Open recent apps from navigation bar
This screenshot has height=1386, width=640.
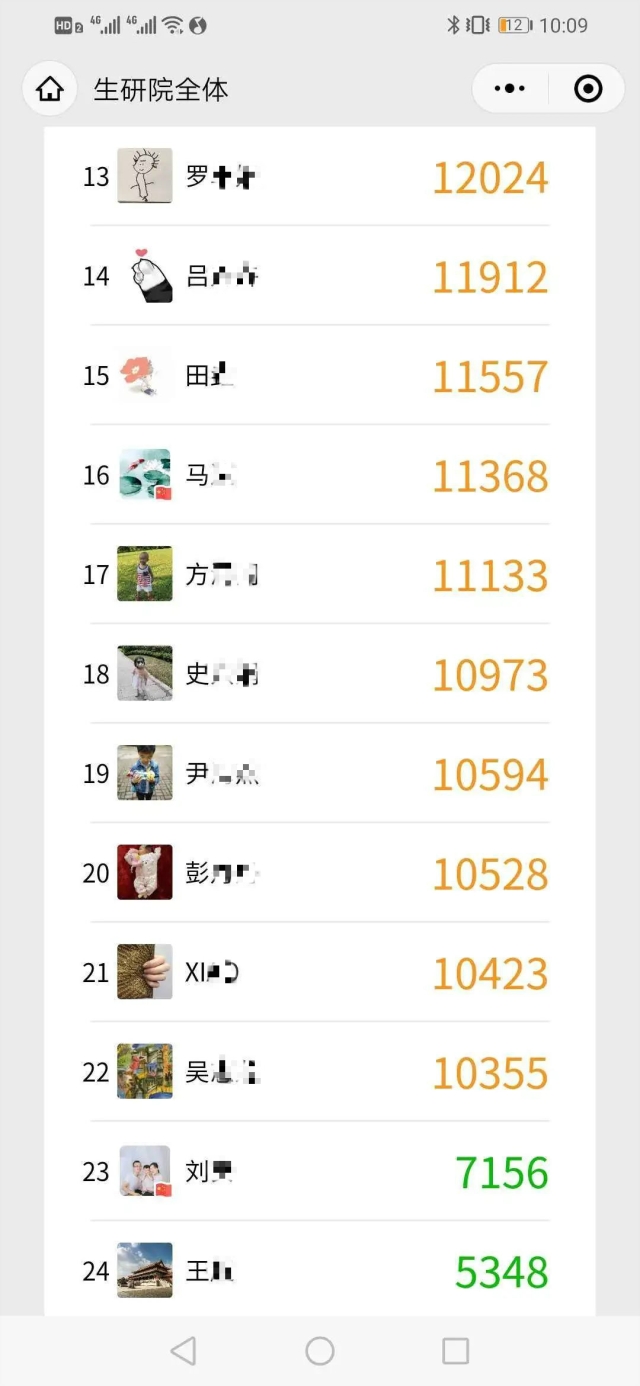[x=455, y=1351]
